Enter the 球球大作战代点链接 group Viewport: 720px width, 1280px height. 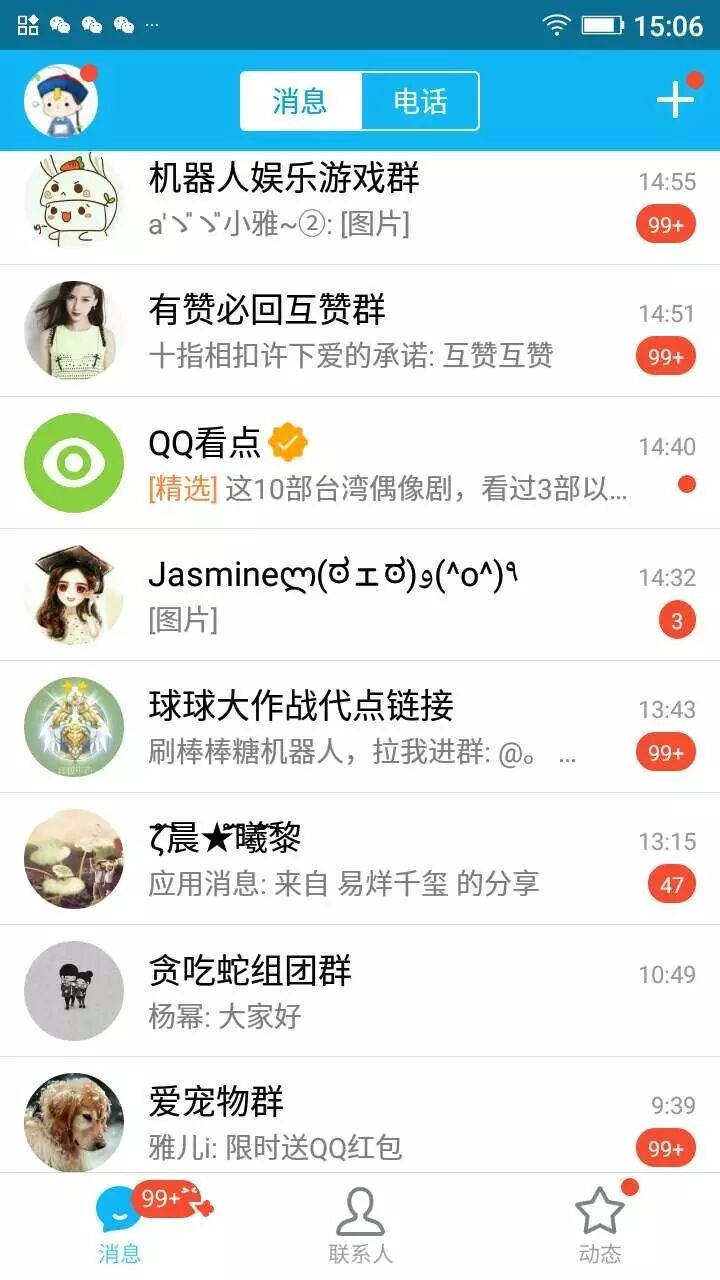[x=360, y=728]
